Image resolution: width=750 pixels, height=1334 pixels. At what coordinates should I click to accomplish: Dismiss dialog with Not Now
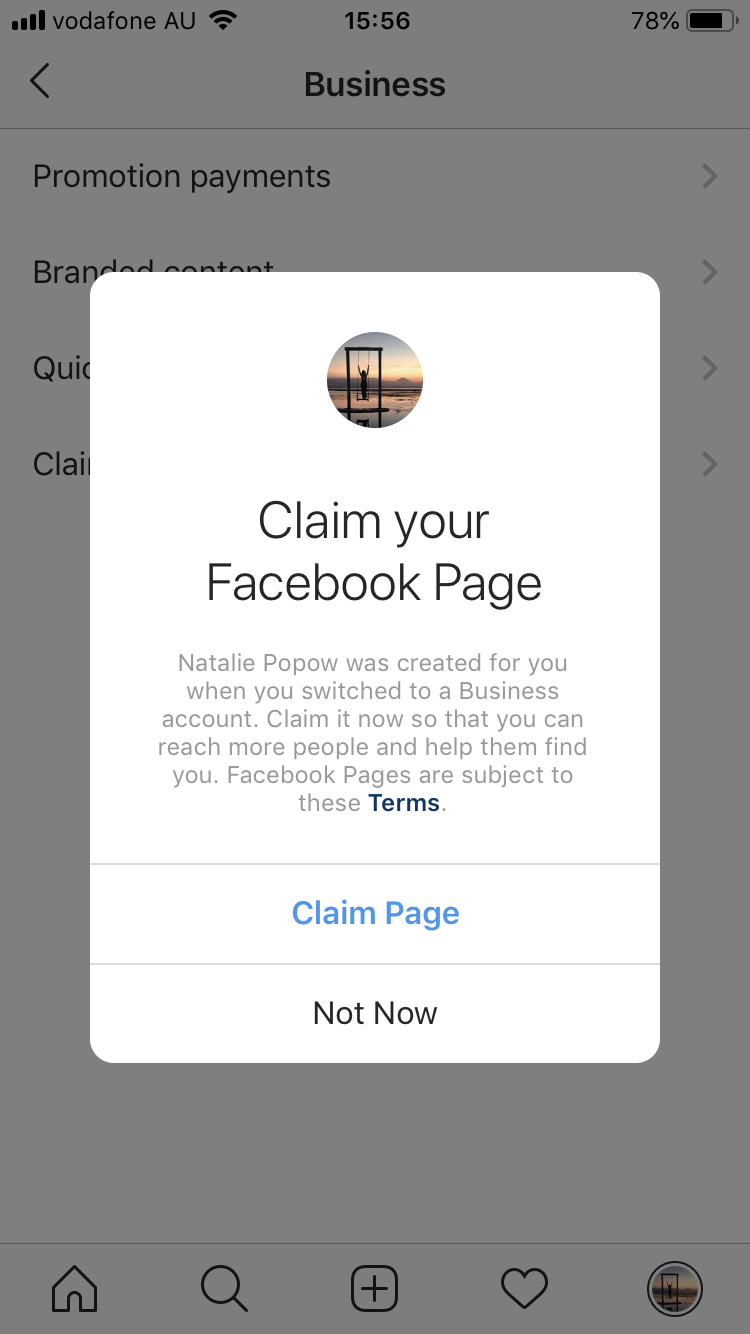click(x=375, y=1013)
